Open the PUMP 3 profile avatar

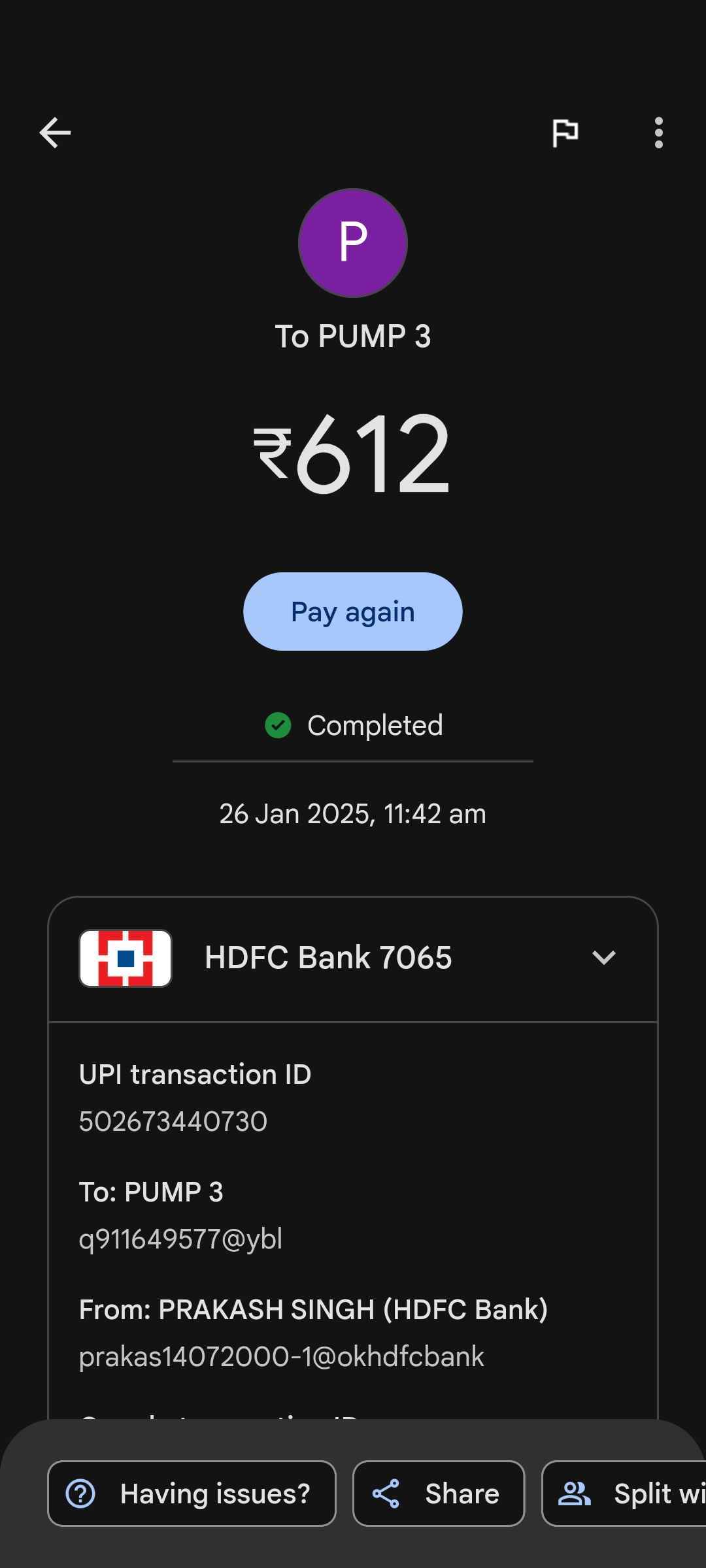coord(353,243)
